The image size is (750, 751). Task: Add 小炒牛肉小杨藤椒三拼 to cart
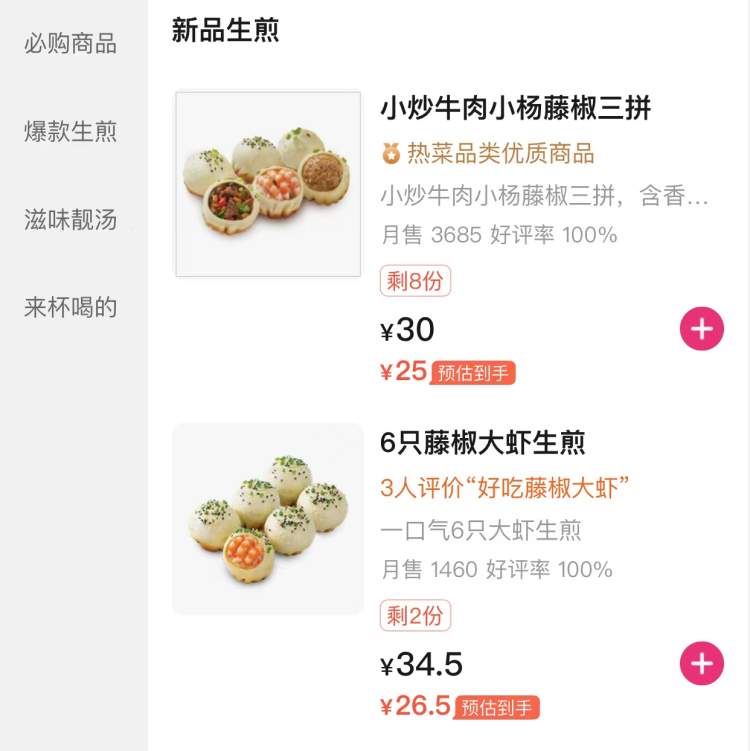(x=701, y=329)
